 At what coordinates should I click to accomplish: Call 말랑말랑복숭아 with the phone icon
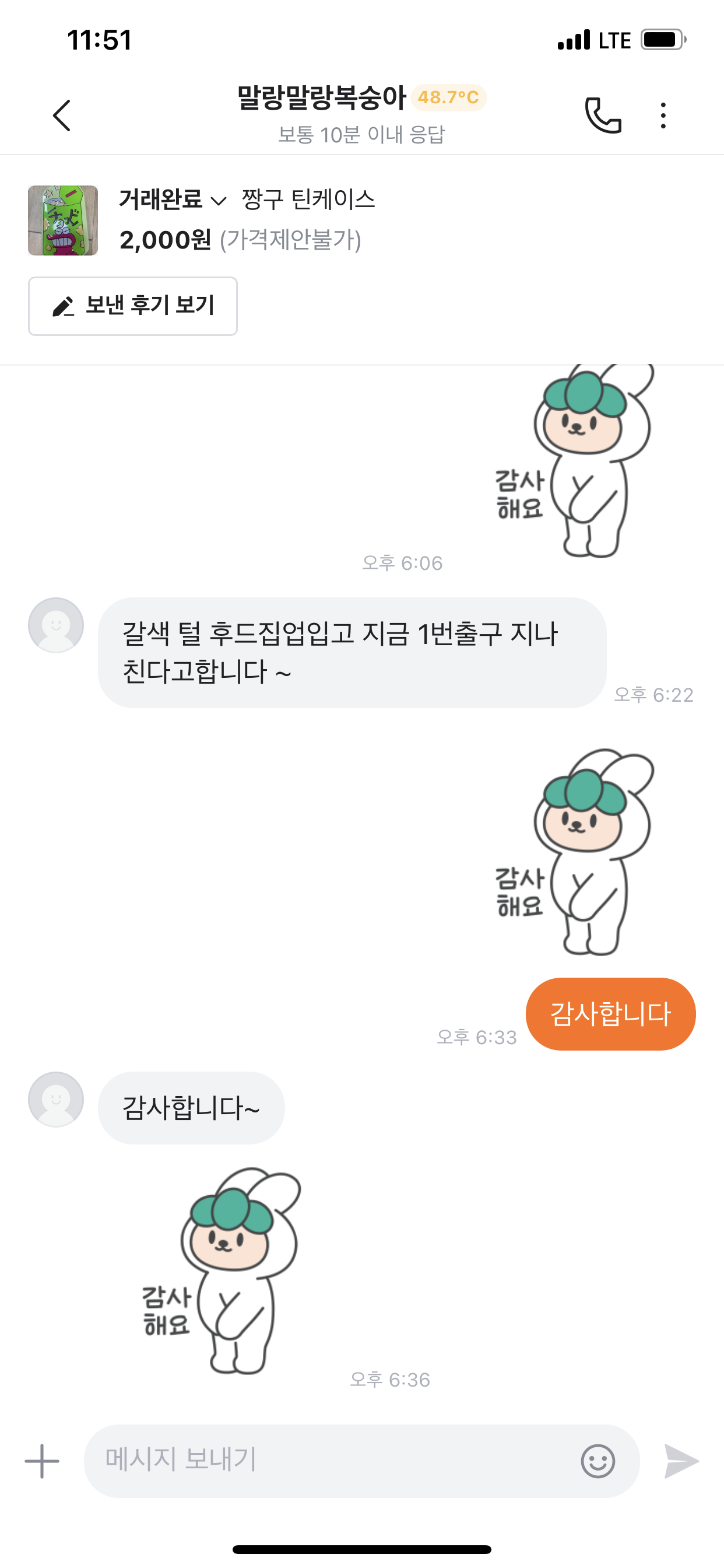coord(602,116)
